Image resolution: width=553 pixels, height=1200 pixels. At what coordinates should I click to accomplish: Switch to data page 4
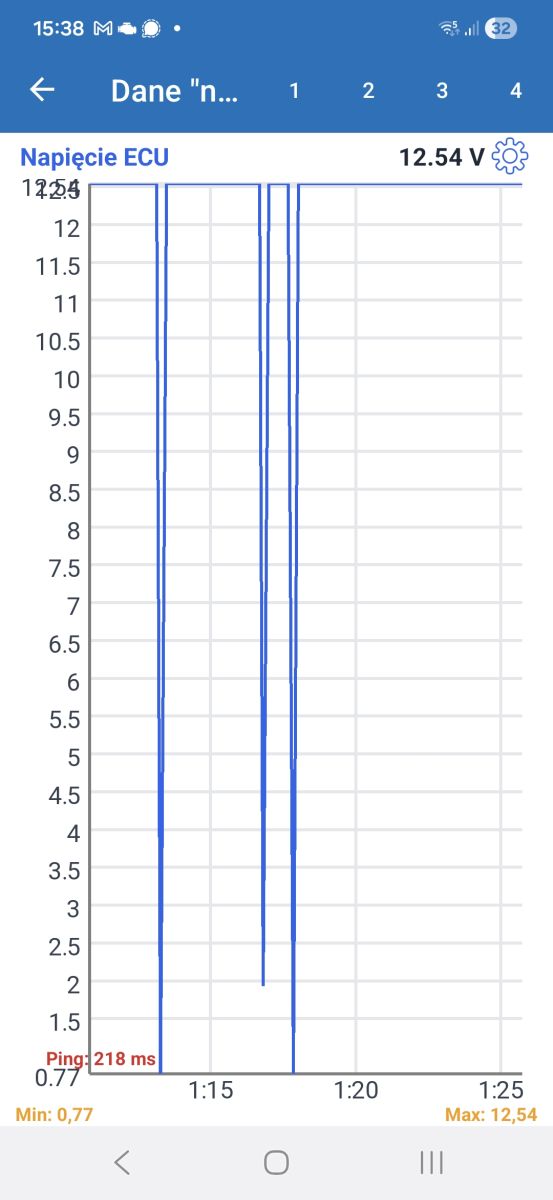[x=516, y=91]
